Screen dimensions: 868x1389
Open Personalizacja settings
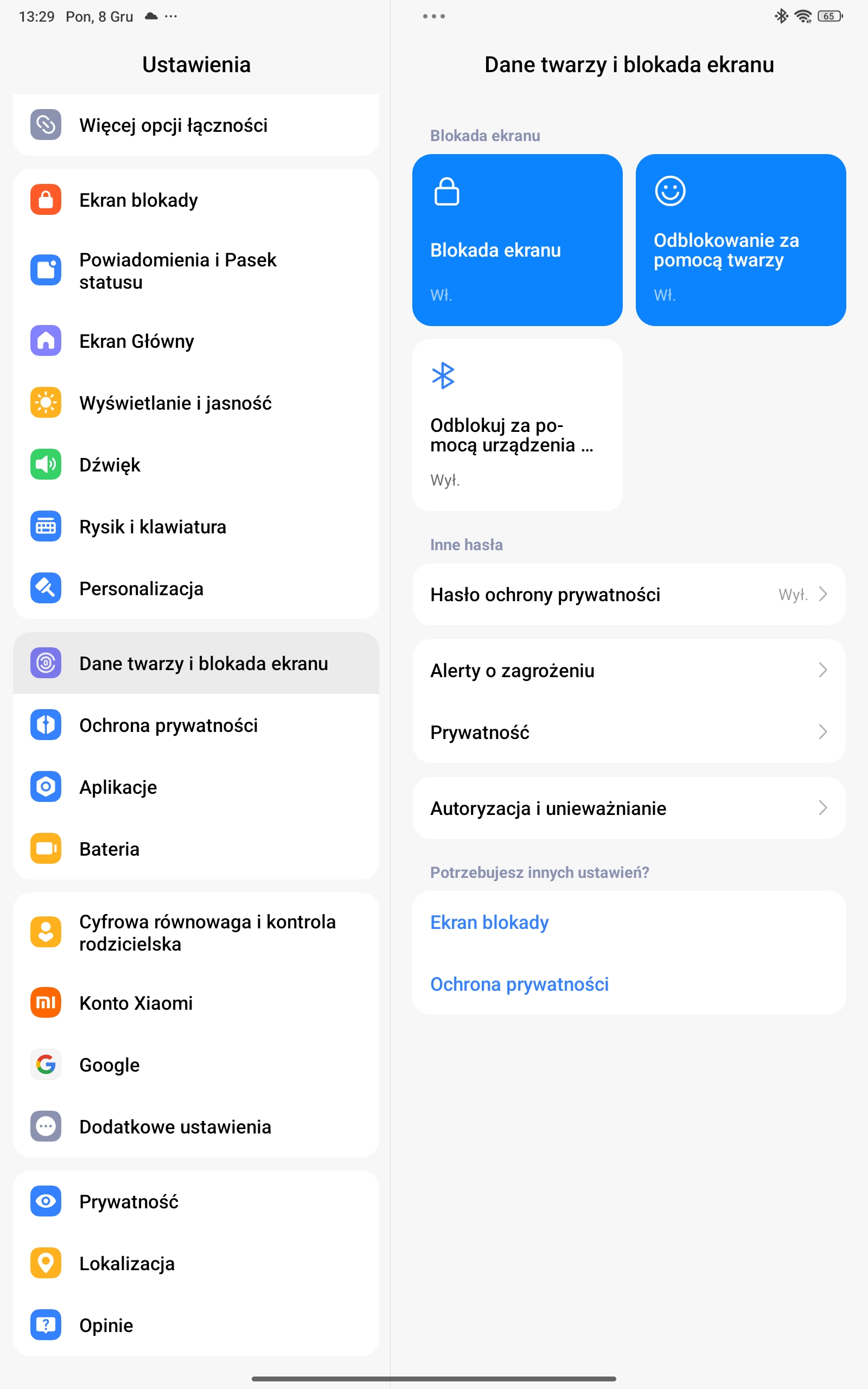point(195,589)
